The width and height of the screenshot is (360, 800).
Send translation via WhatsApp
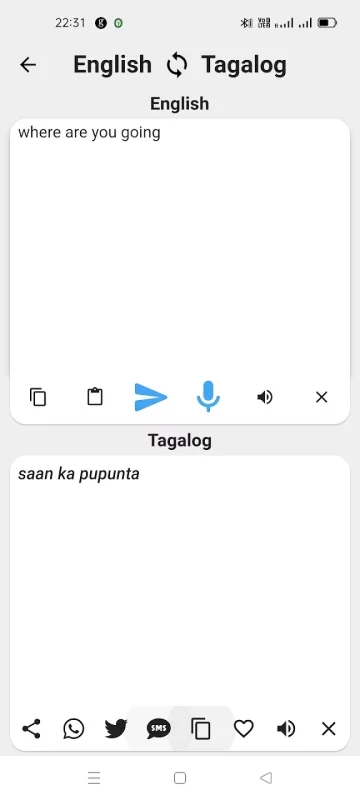point(74,729)
